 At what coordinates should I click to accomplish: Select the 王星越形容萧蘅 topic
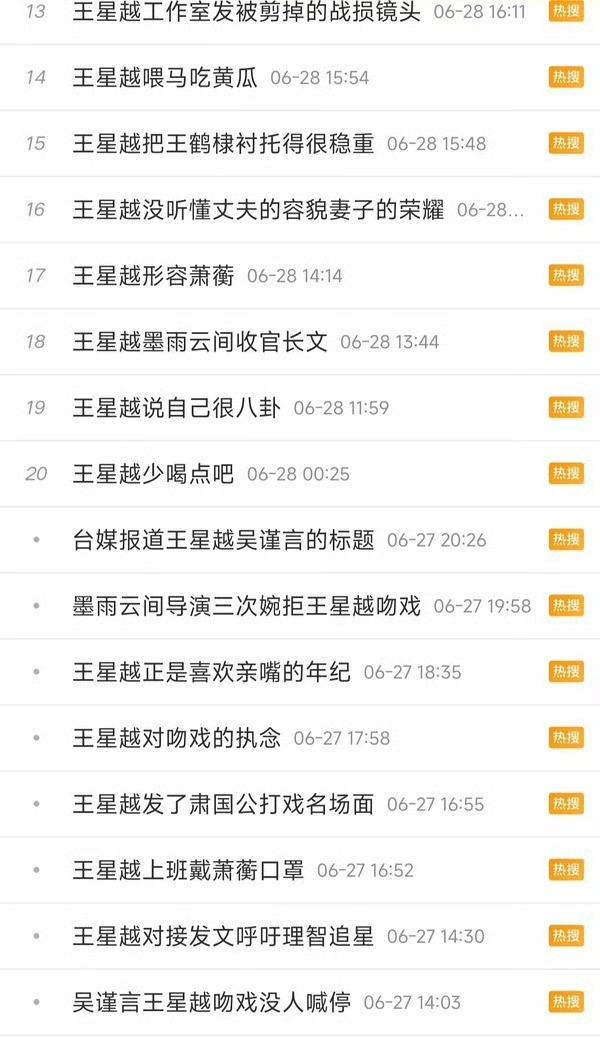click(x=153, y=275)
